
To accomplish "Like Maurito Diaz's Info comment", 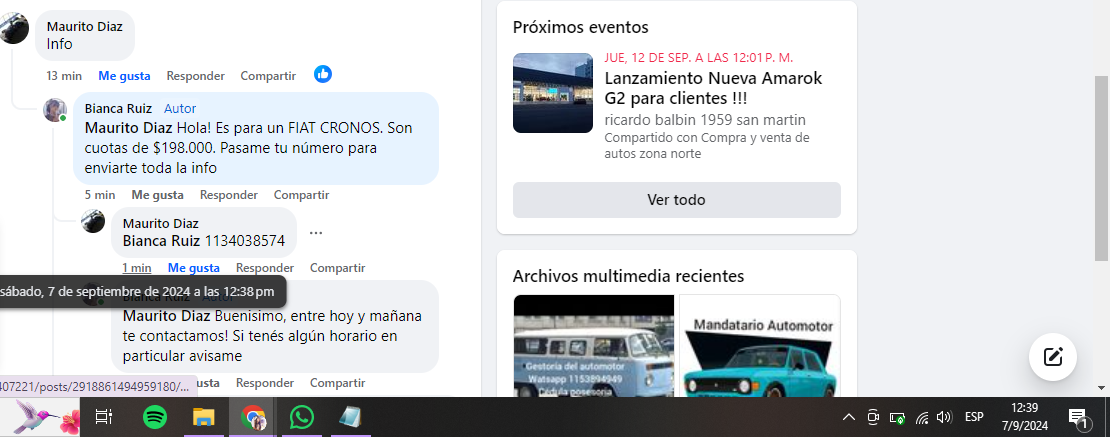I will [x=124, y=76].
